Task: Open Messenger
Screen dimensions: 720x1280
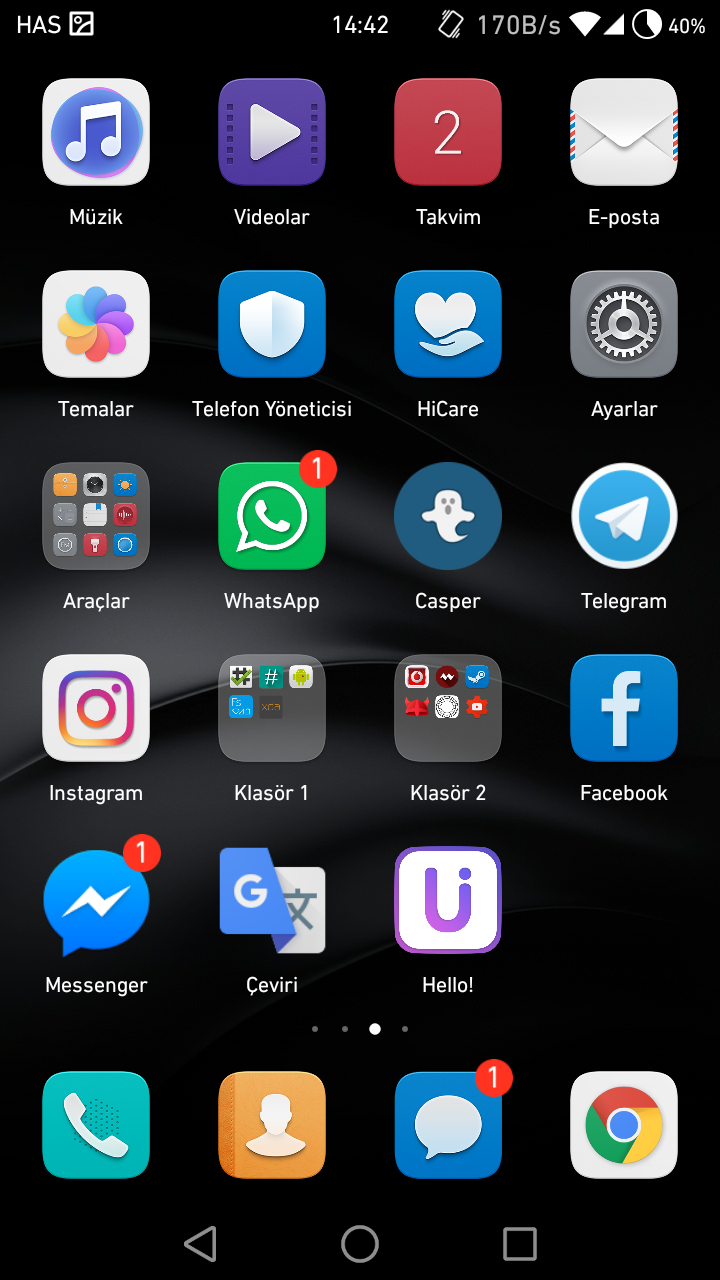Action: click(96, 900)
